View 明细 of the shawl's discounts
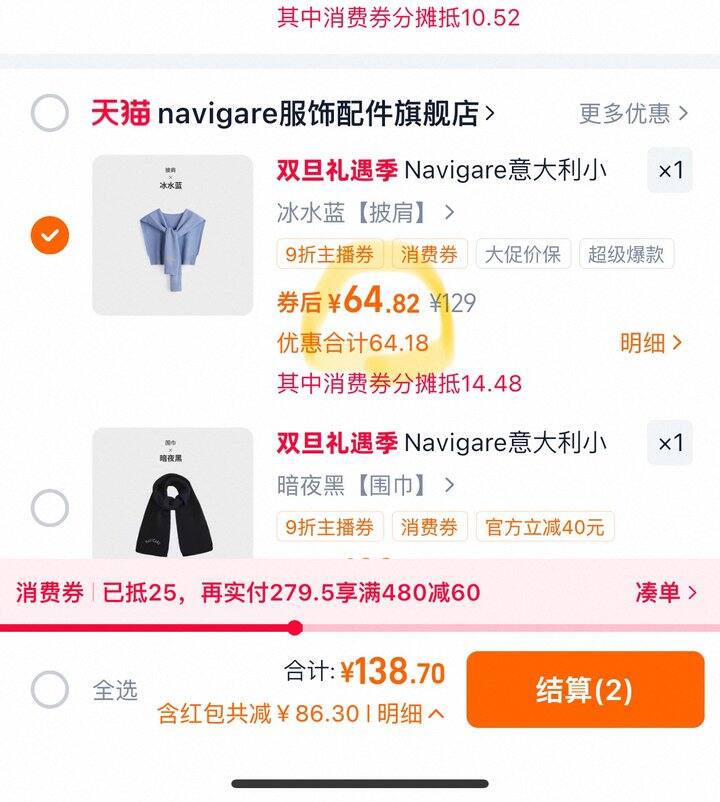Image resolution: width=720 pixels, height=802 pixels. pyautogui.click(x=651, y=343)
